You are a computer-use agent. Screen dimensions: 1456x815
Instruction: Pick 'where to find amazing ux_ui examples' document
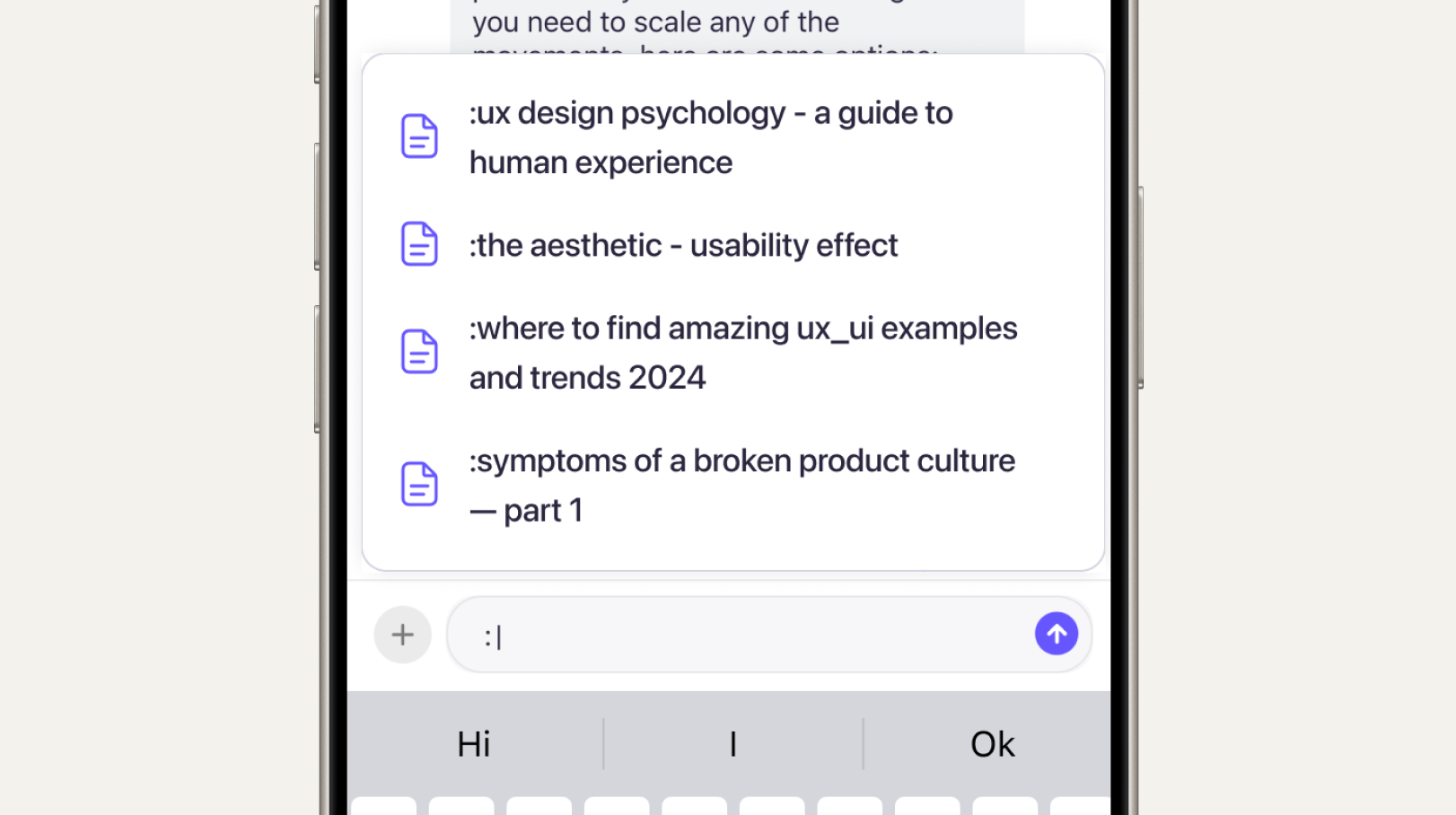[x=741, y=353]
